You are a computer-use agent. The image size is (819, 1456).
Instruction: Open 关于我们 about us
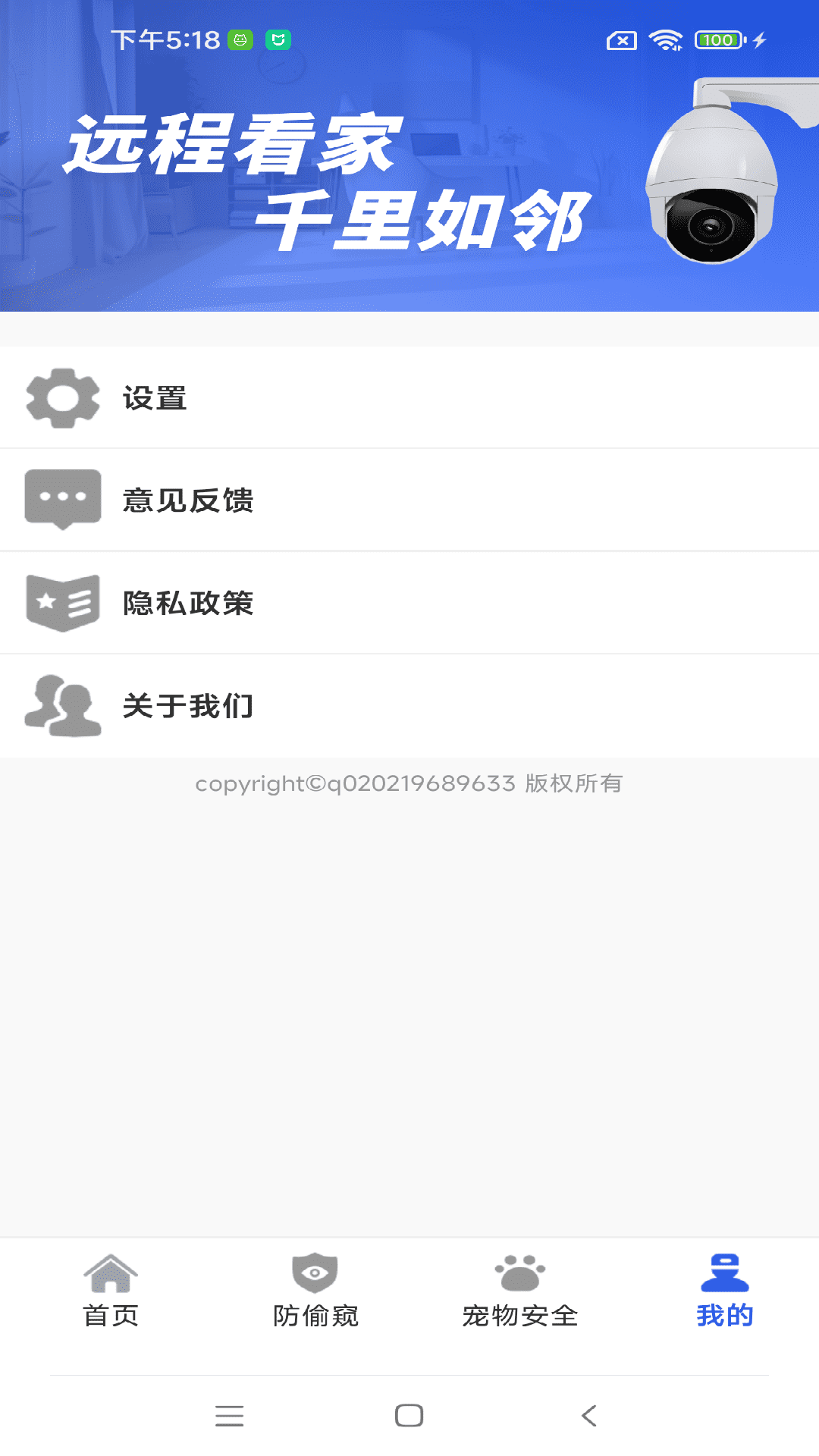(409, 706)
